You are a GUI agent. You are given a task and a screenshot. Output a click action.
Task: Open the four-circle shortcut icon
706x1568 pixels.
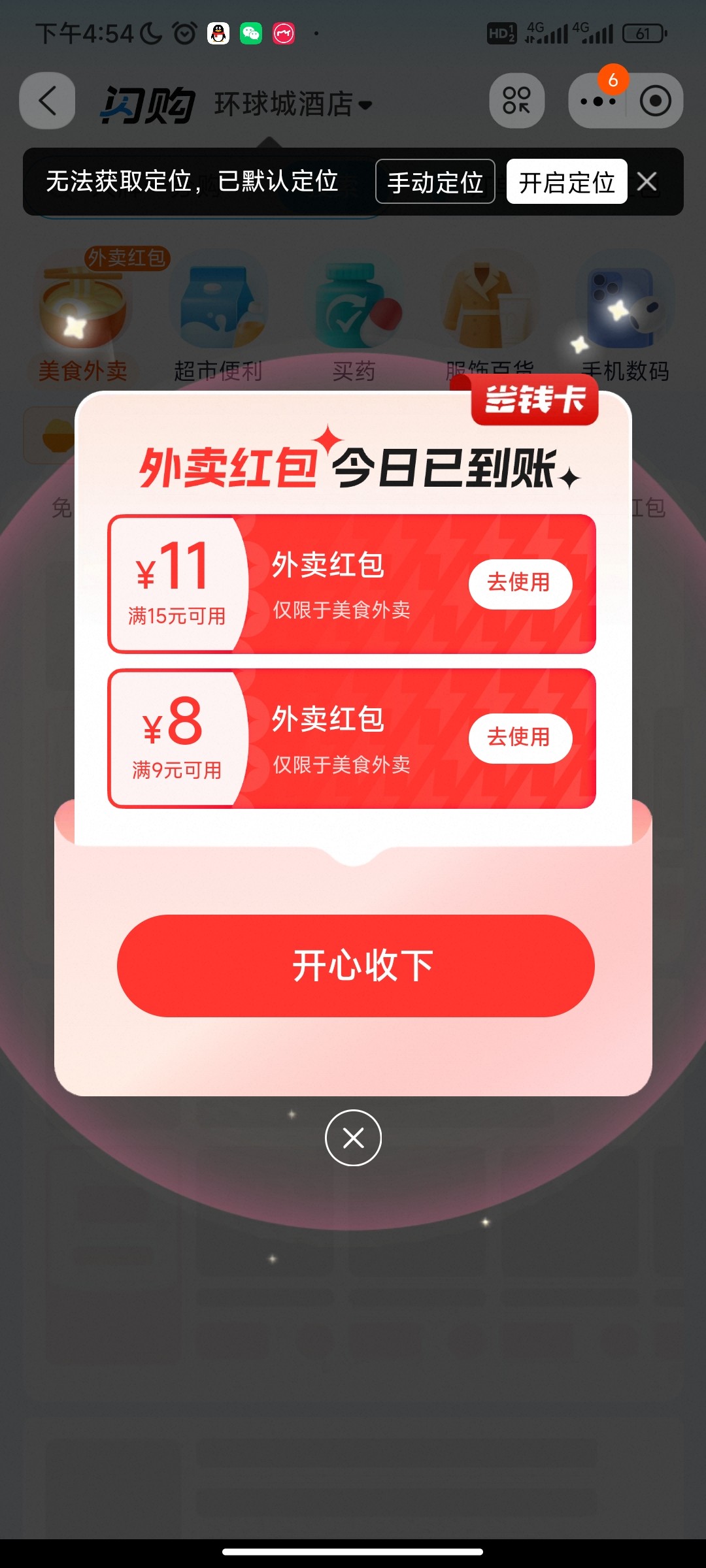516,101
